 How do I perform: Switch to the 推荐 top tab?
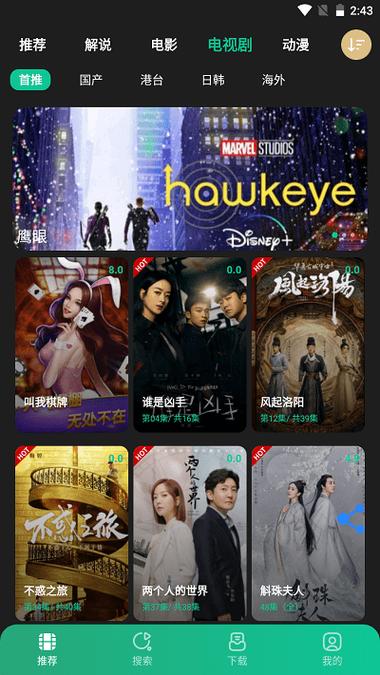(x=33, y=45)
